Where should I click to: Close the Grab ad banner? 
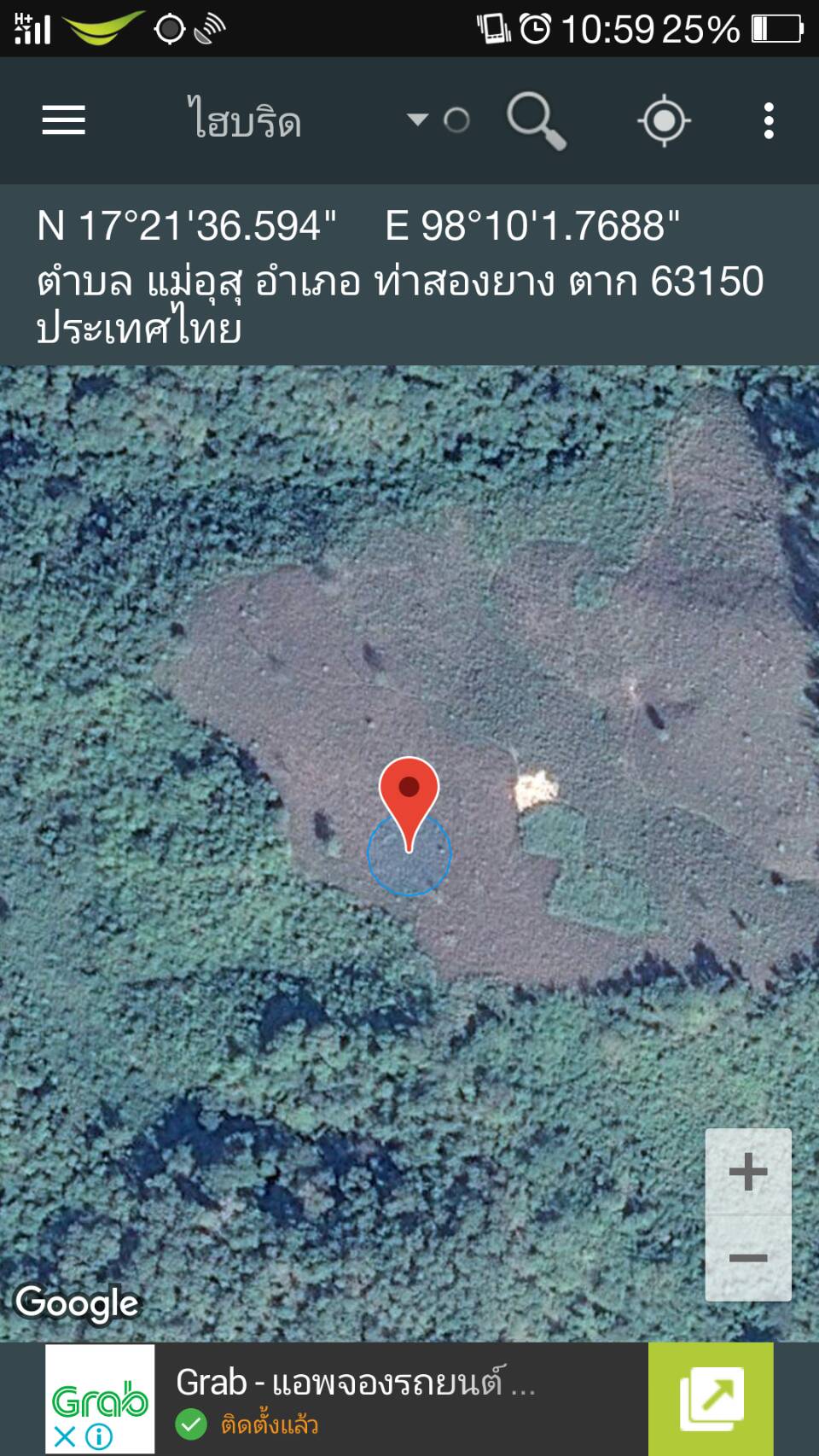pos(65,1437)
